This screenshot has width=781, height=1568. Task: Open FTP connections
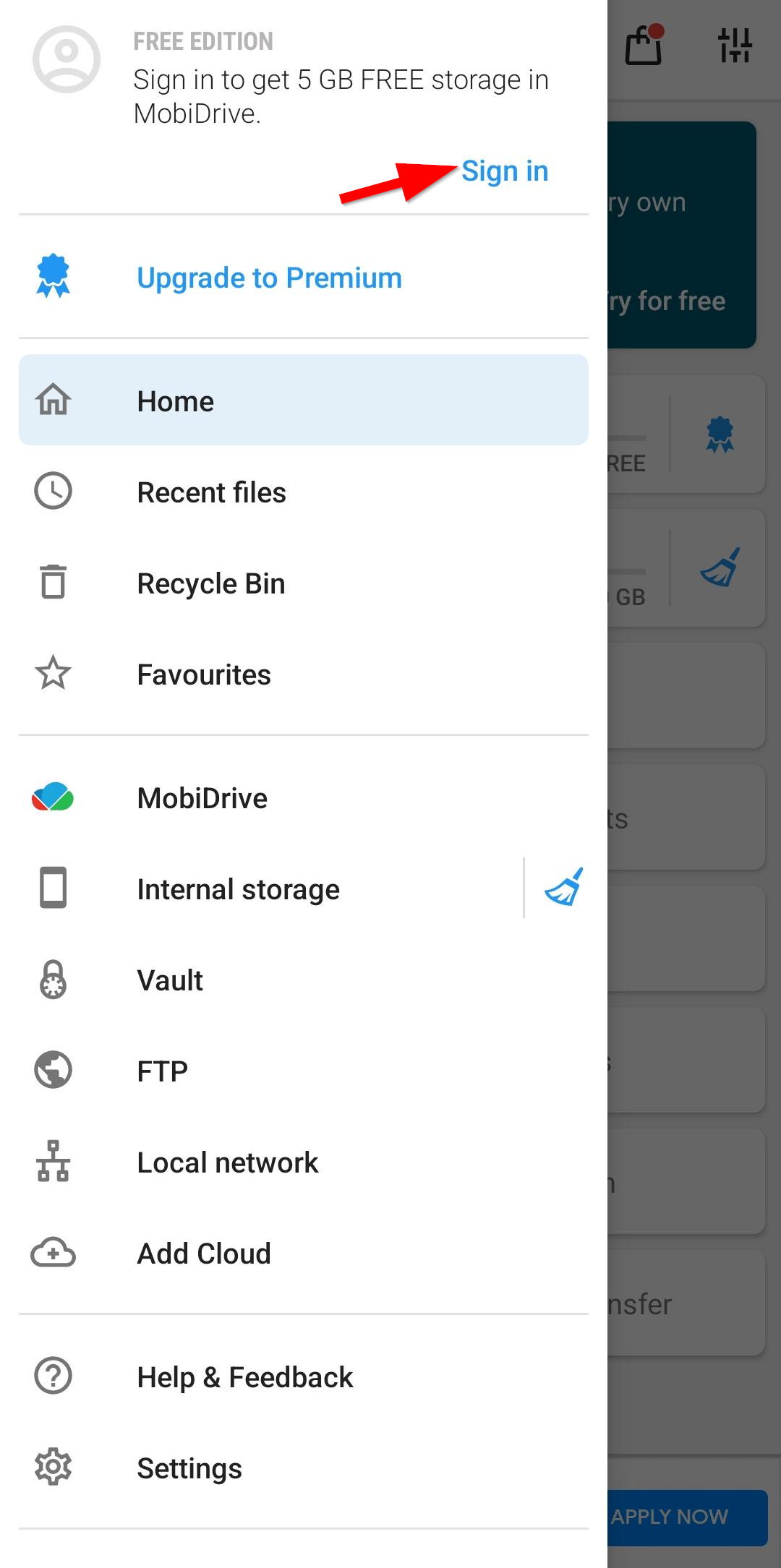tap(304, 1071)
